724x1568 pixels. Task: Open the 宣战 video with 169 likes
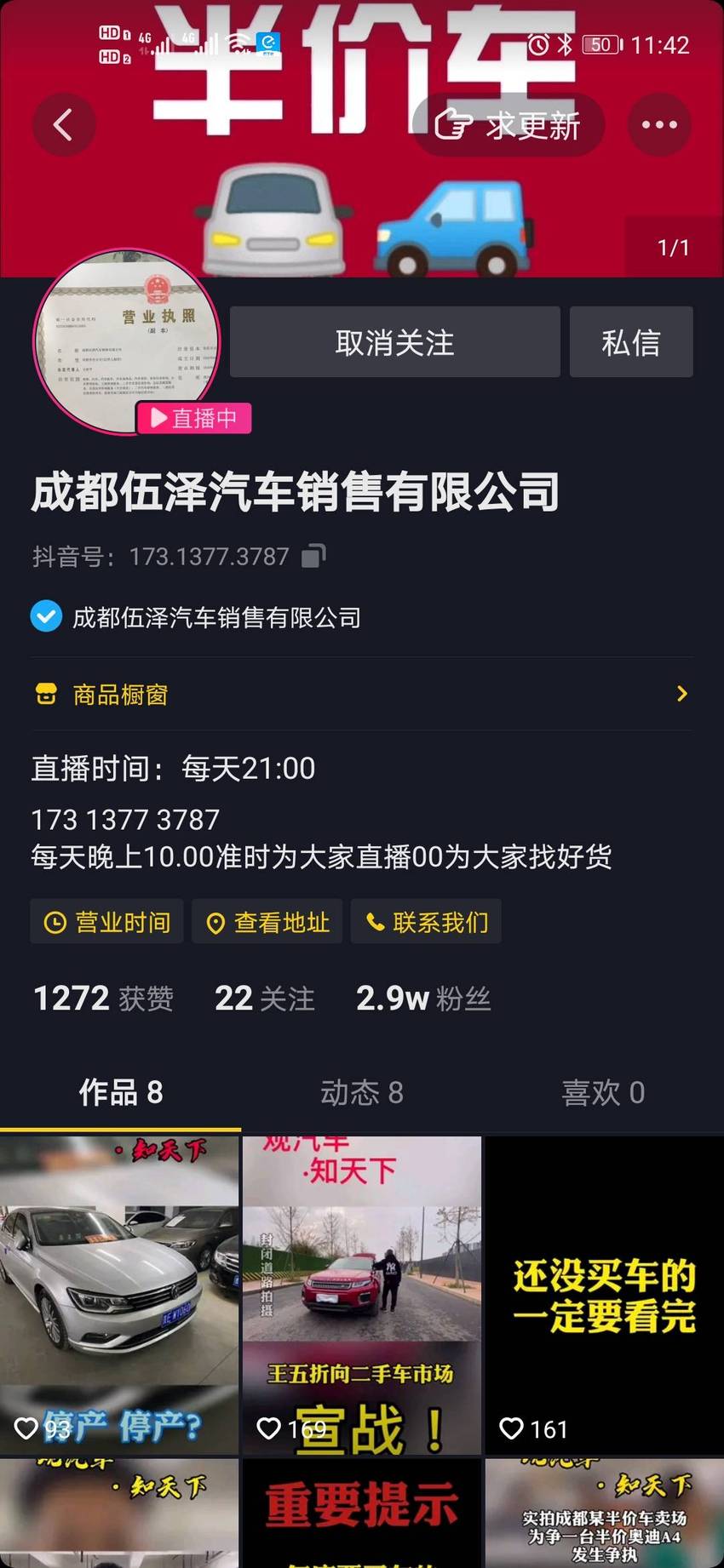[362, 1295]
